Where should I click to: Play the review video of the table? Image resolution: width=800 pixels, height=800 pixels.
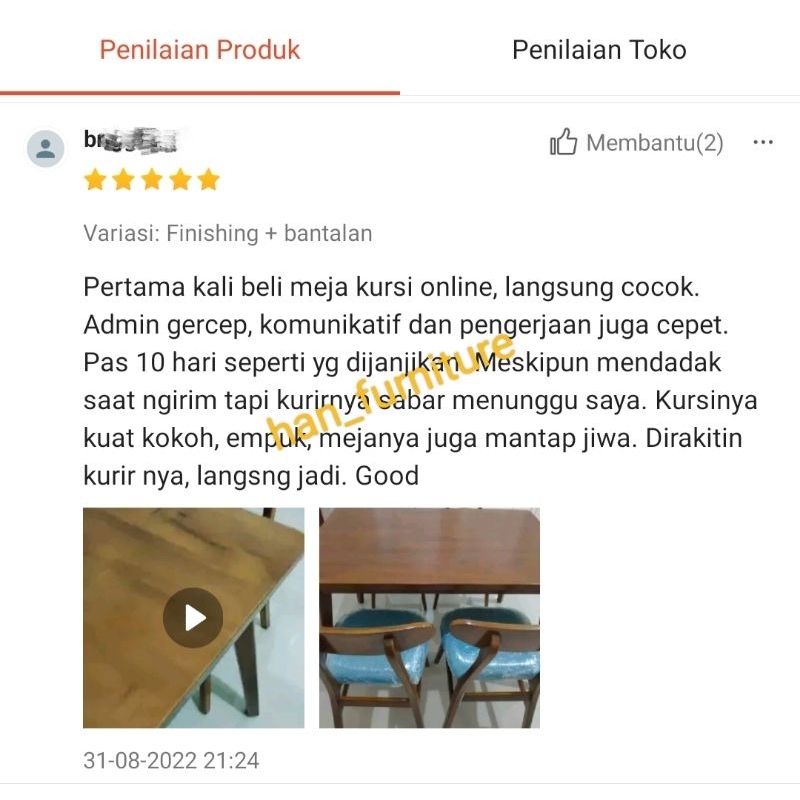click(x=193, y=618)
